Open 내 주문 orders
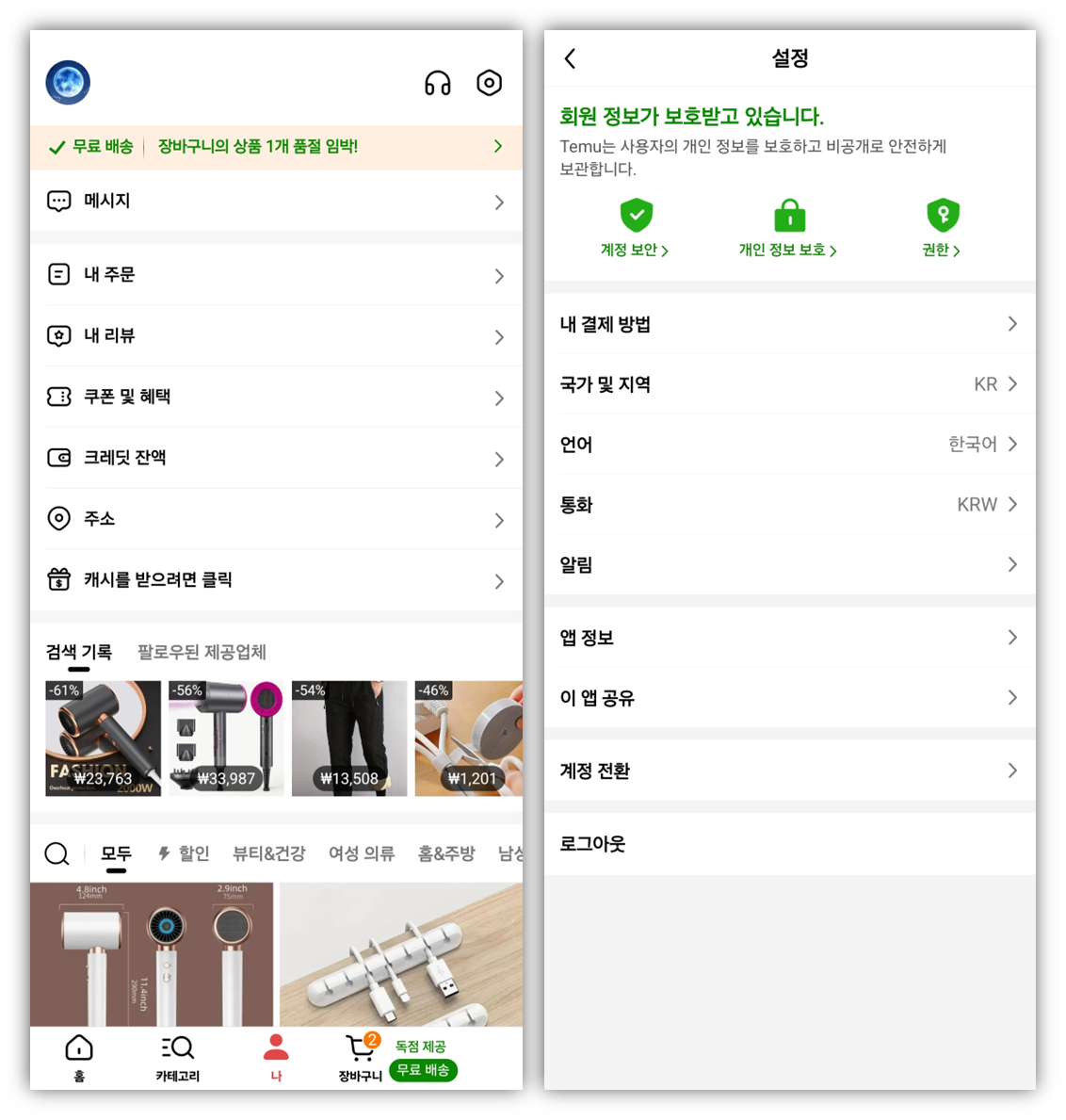The image size is (1066, 1120). pos(276,275)
